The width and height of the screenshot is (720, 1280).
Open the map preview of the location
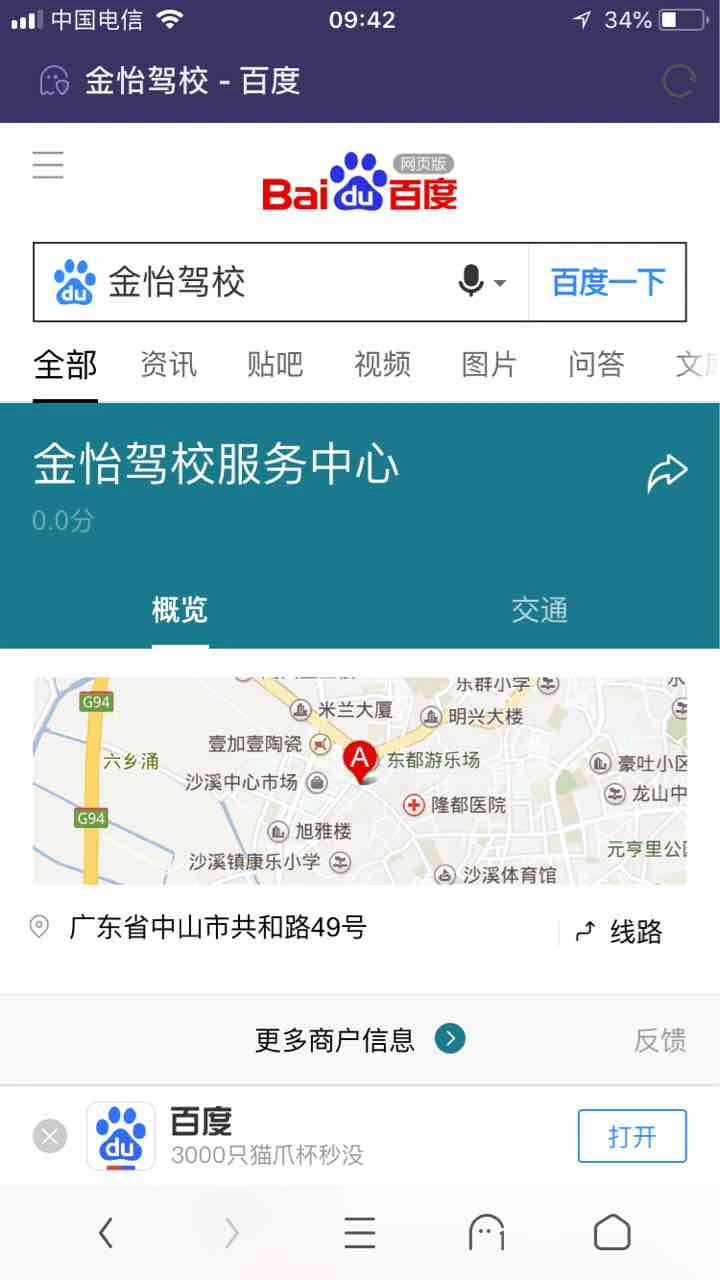[360, 781]
